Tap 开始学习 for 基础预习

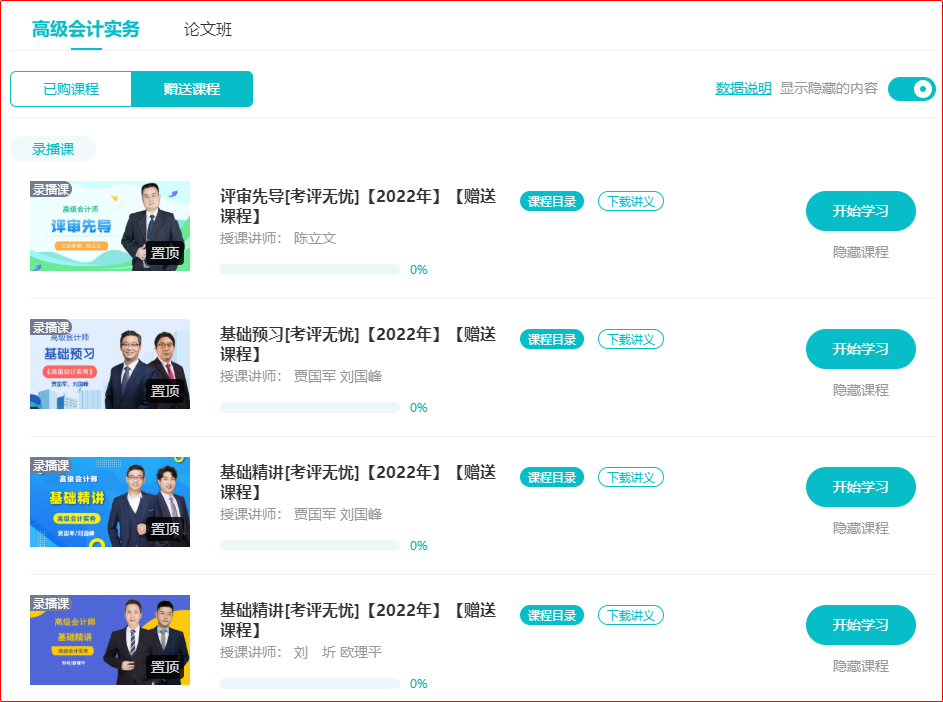860,349
